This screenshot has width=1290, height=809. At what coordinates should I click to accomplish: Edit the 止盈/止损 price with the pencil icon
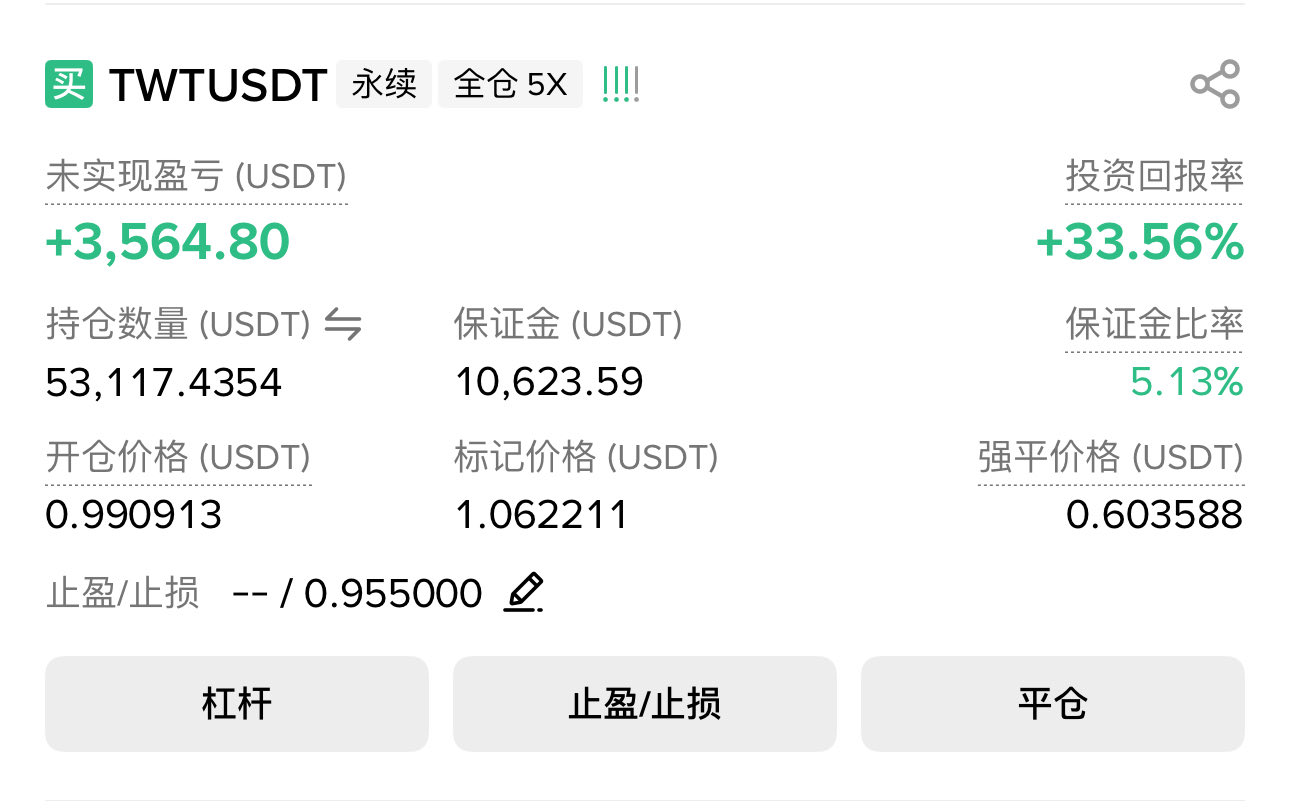click(524, 593)
